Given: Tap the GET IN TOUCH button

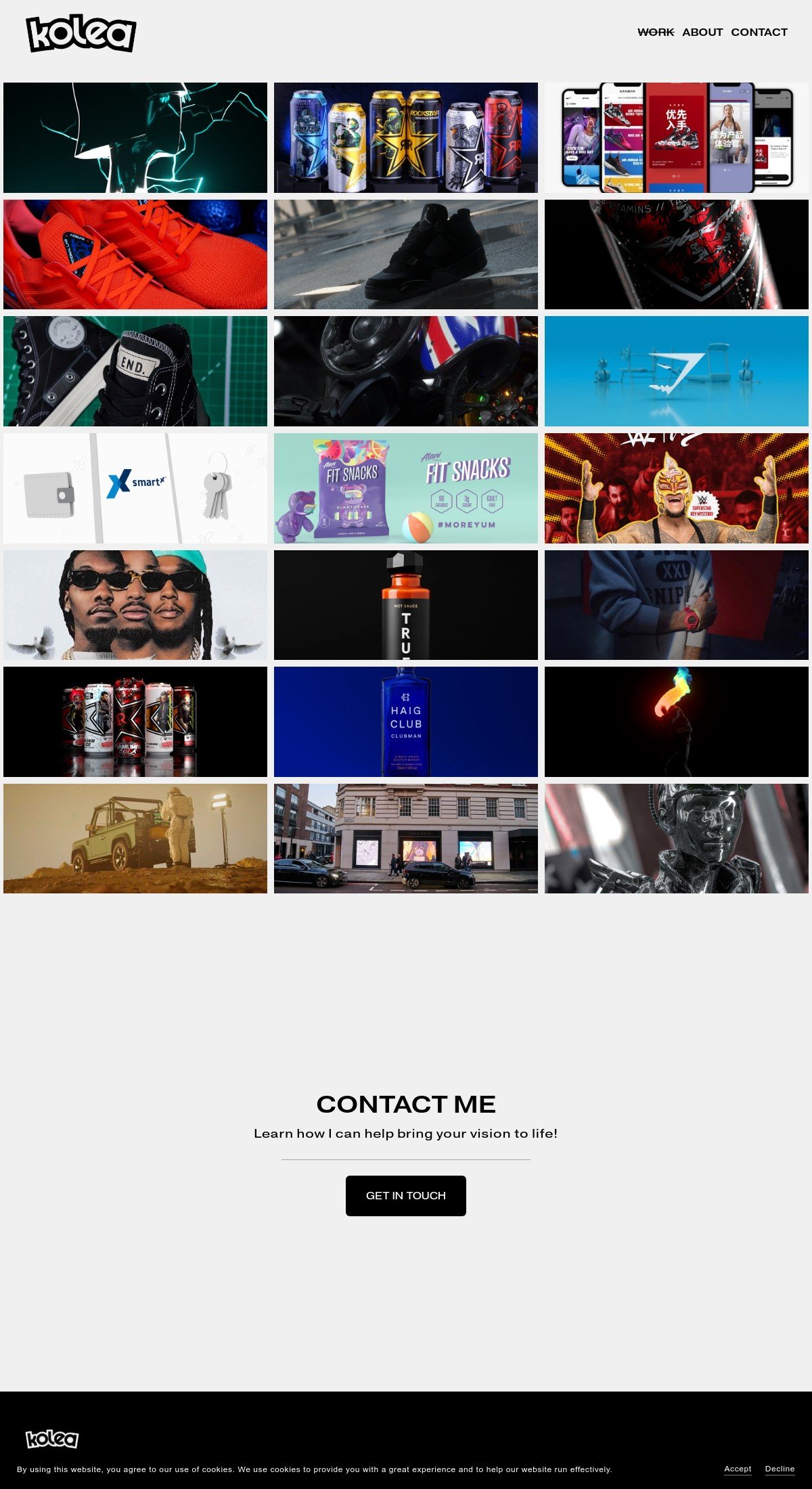Looking at the screenshot, I should click(406, 1195).
